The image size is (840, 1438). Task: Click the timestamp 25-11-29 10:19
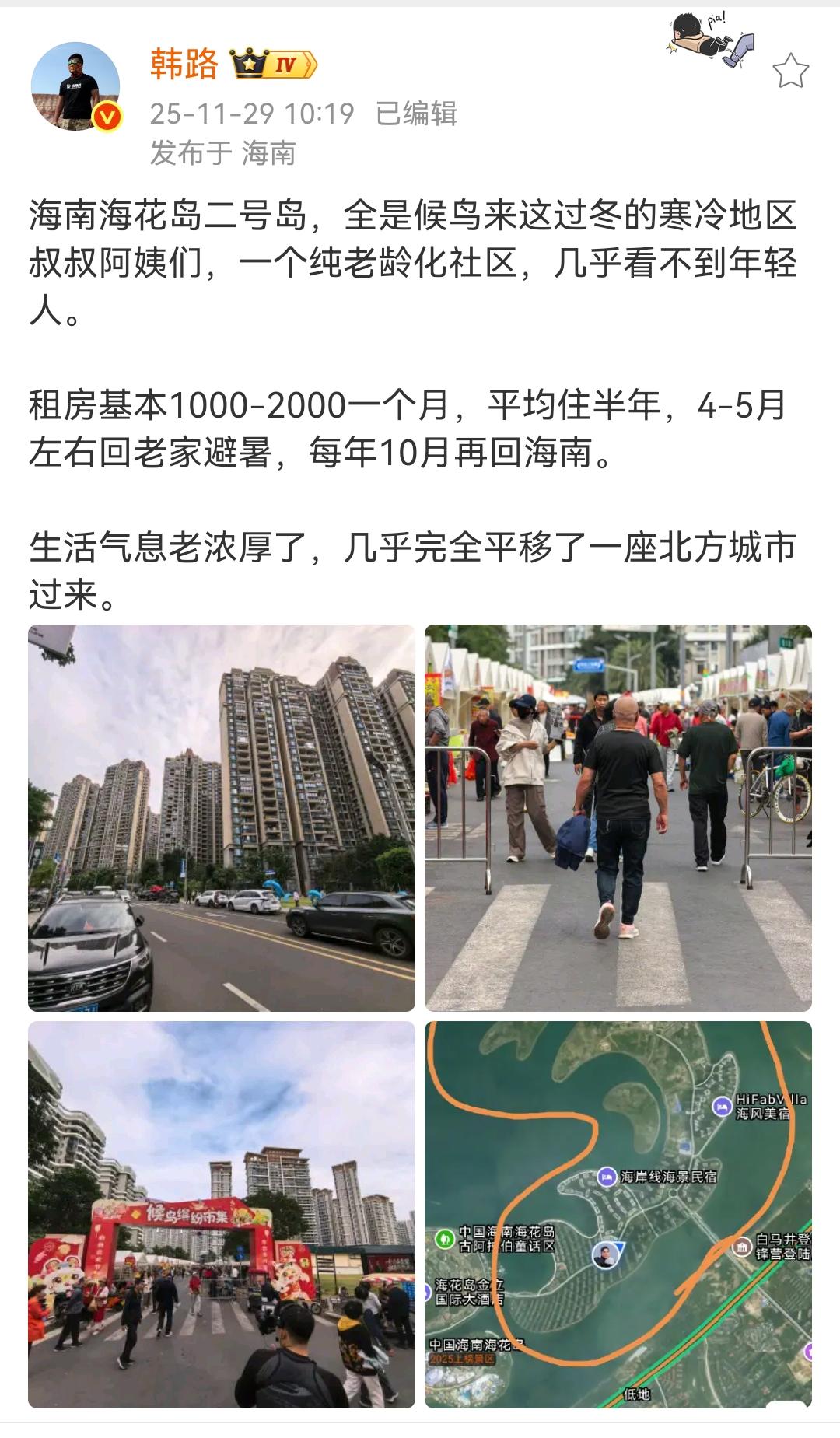point(250,112)
